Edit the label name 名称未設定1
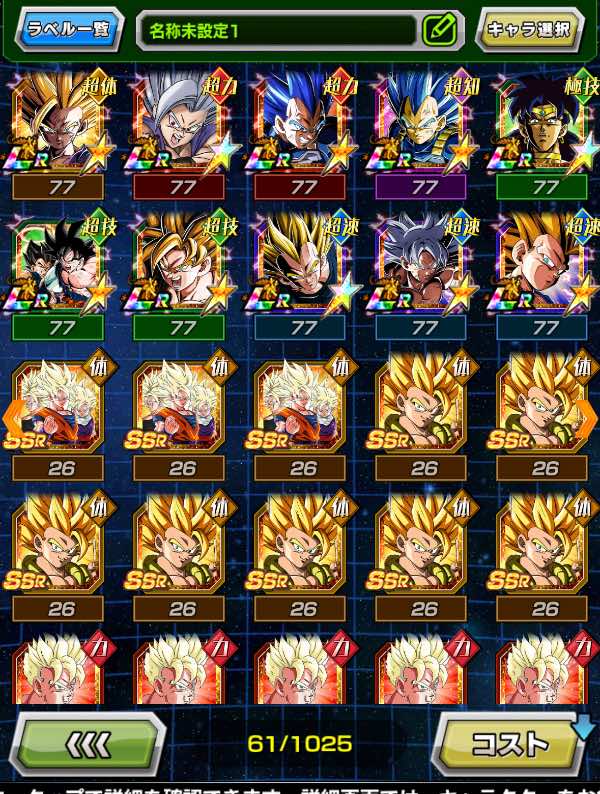This screenshot has height=794, width=600. 439,28
